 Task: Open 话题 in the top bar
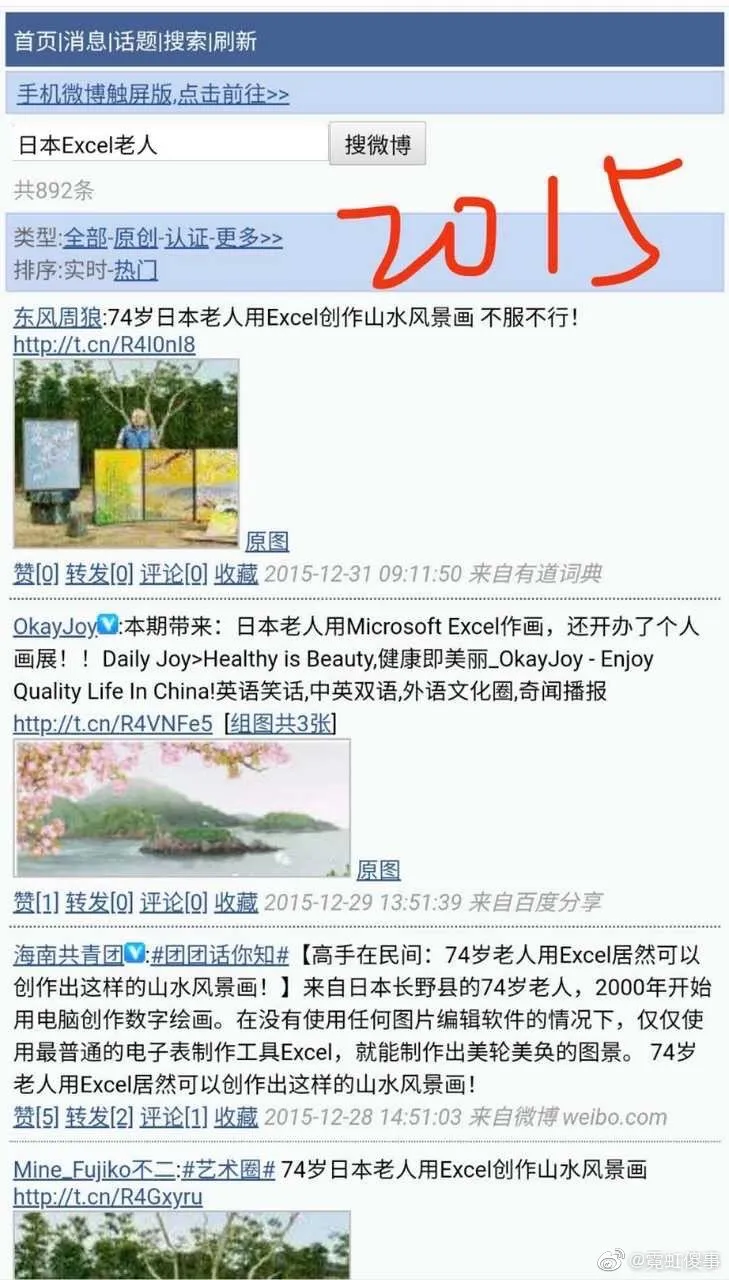click(136, 41)
